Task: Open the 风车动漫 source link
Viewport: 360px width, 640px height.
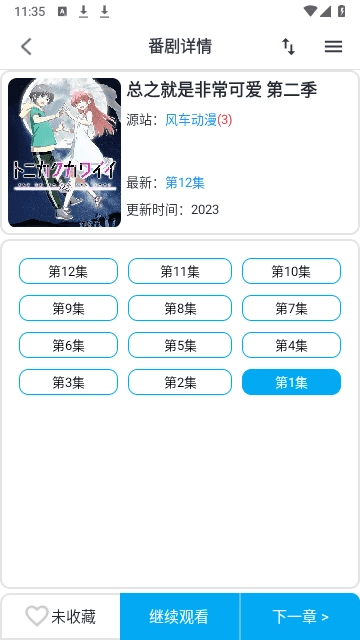Action: point(191,120)
